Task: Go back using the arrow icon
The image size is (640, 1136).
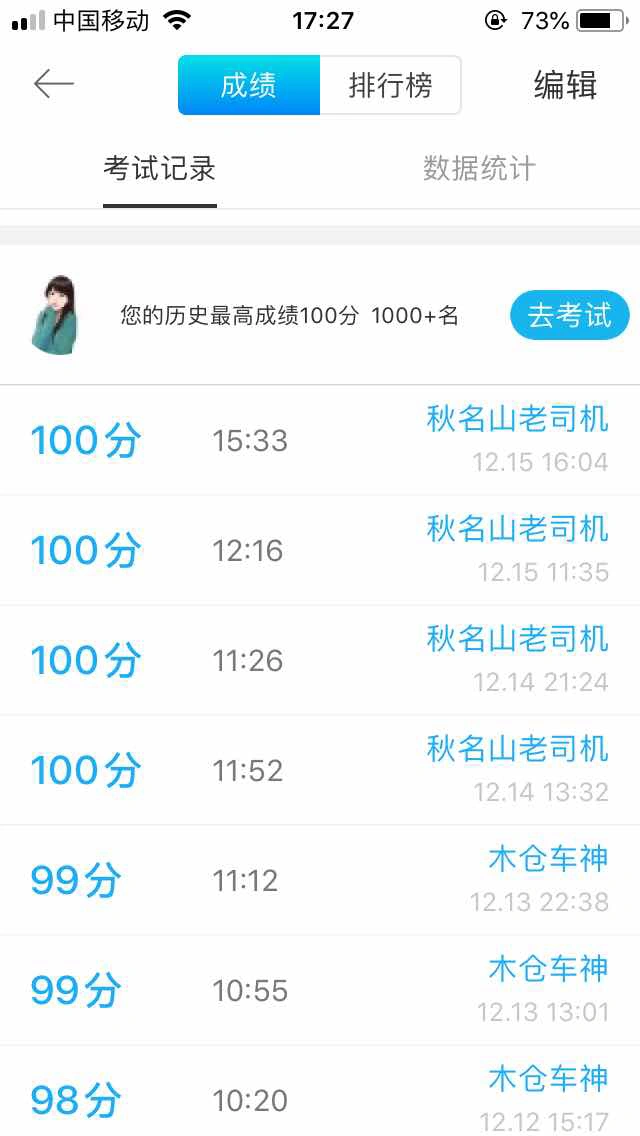Action: click(x=54, y=85)
